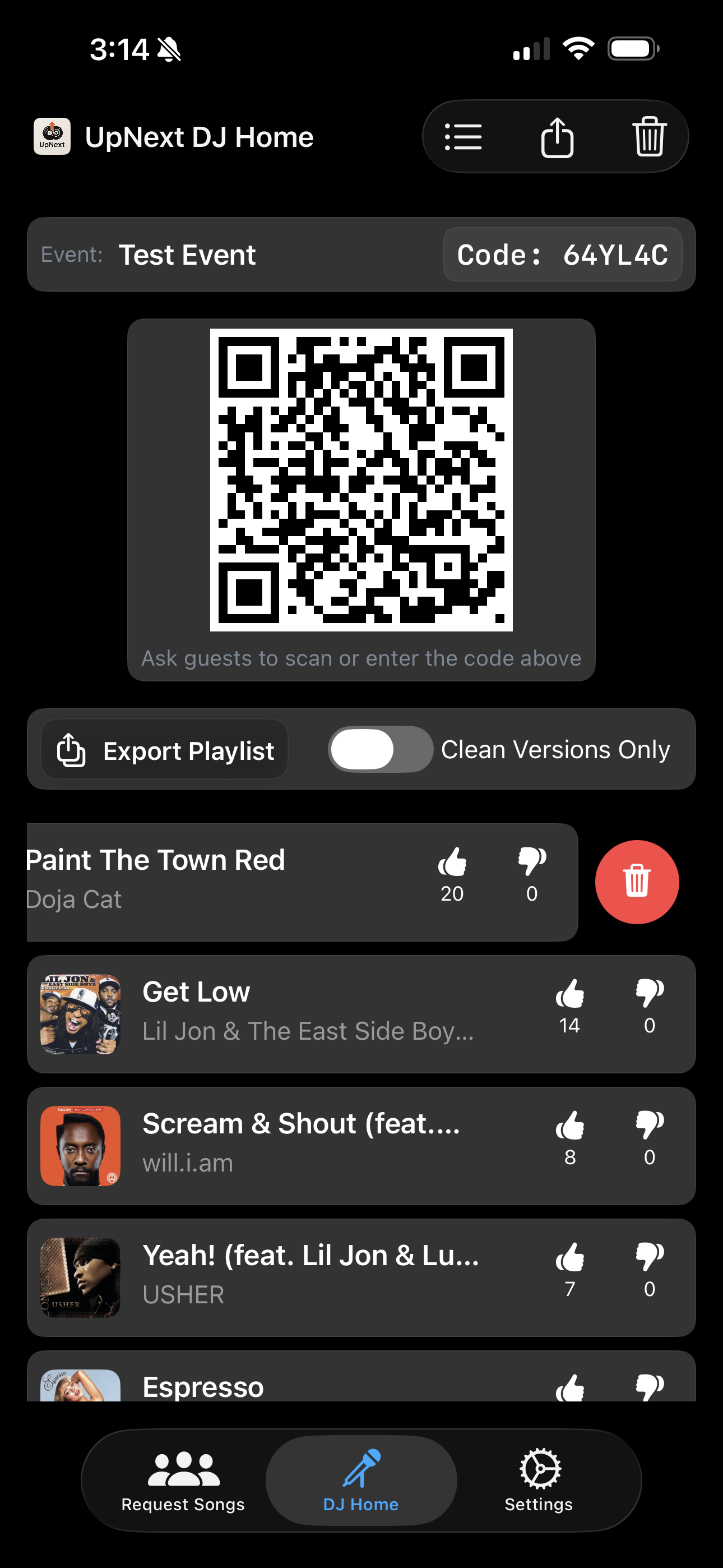Upvote Get Low

coord(569,995)
